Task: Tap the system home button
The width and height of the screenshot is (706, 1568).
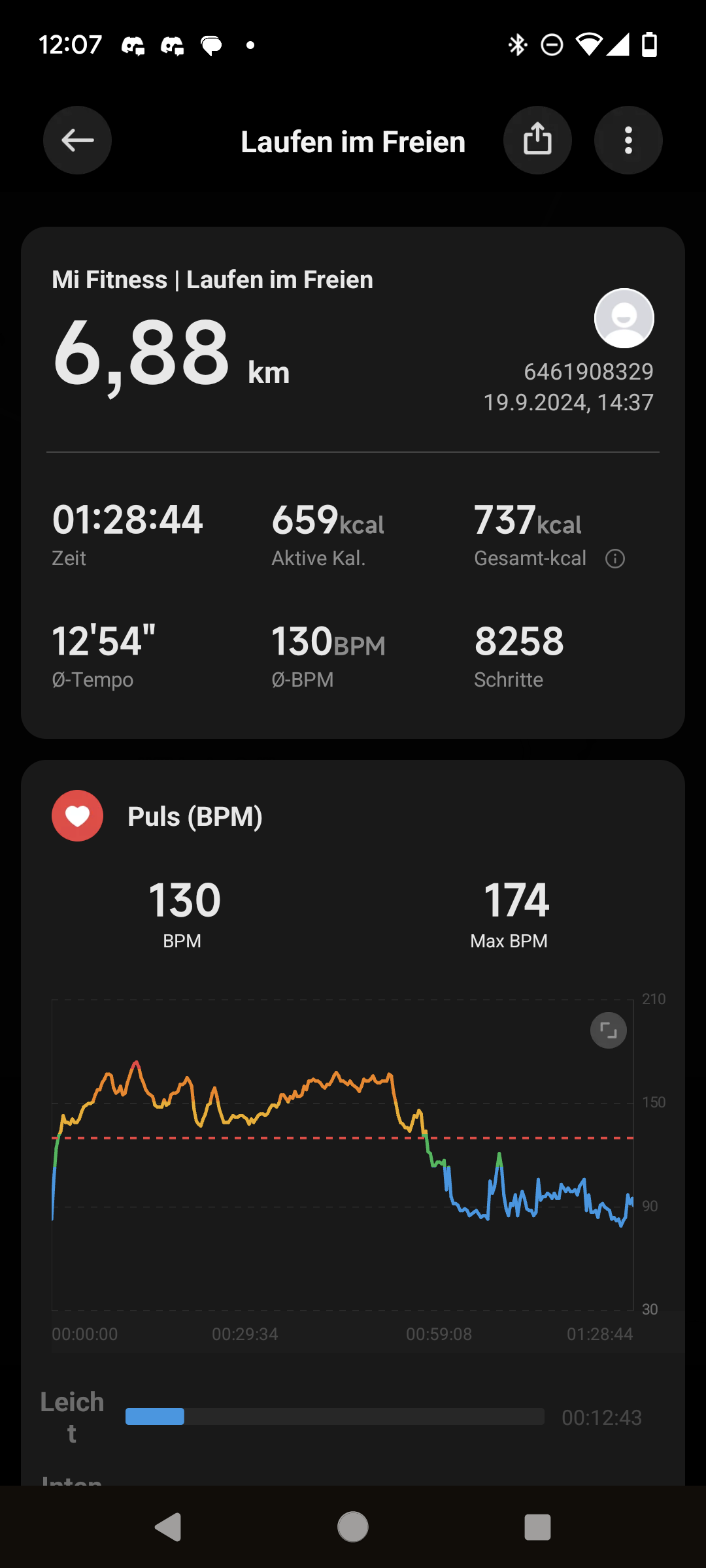Action: pyautogui.click(x=353, y=1527)
